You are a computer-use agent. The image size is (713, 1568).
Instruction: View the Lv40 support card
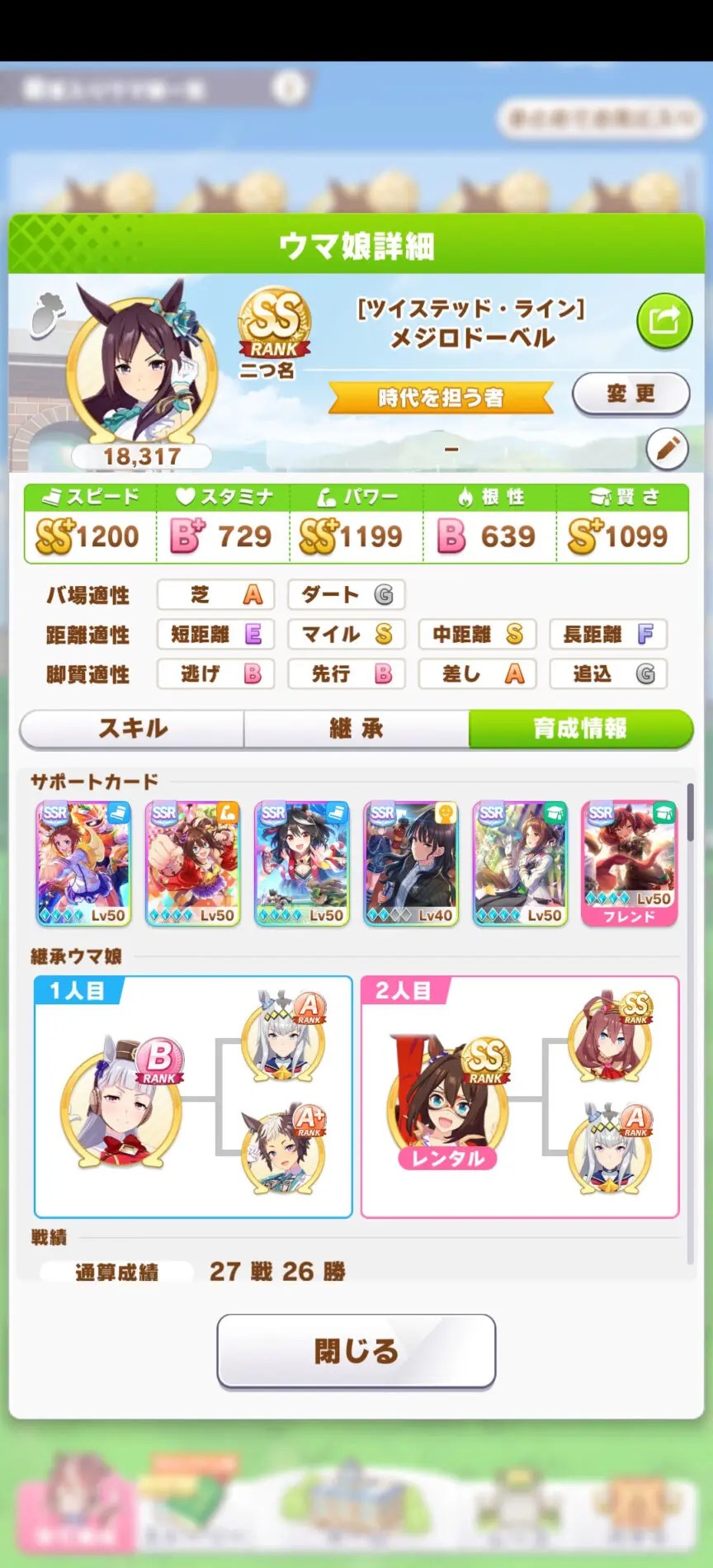coord(411,862)
